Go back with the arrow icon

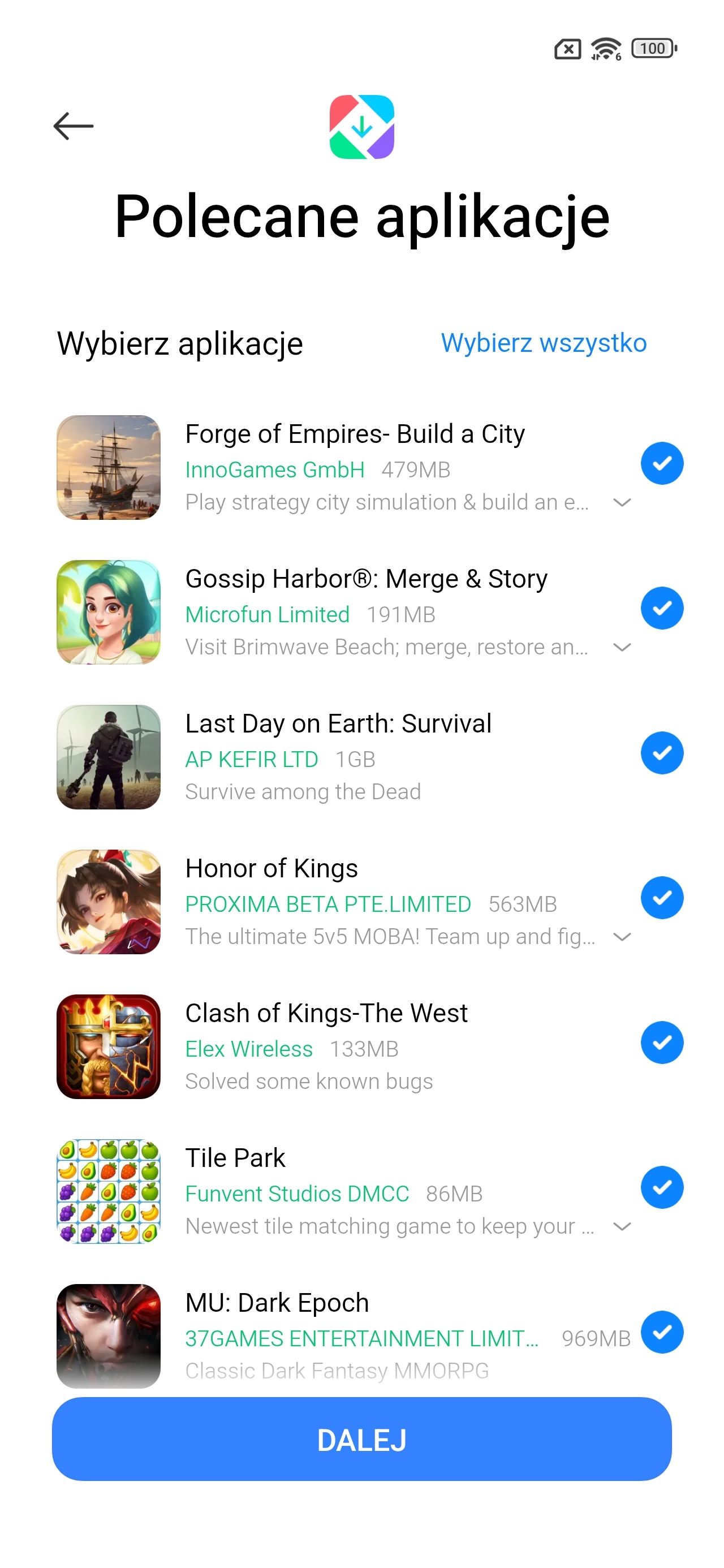pyautogui.click(x=73, y=126)
